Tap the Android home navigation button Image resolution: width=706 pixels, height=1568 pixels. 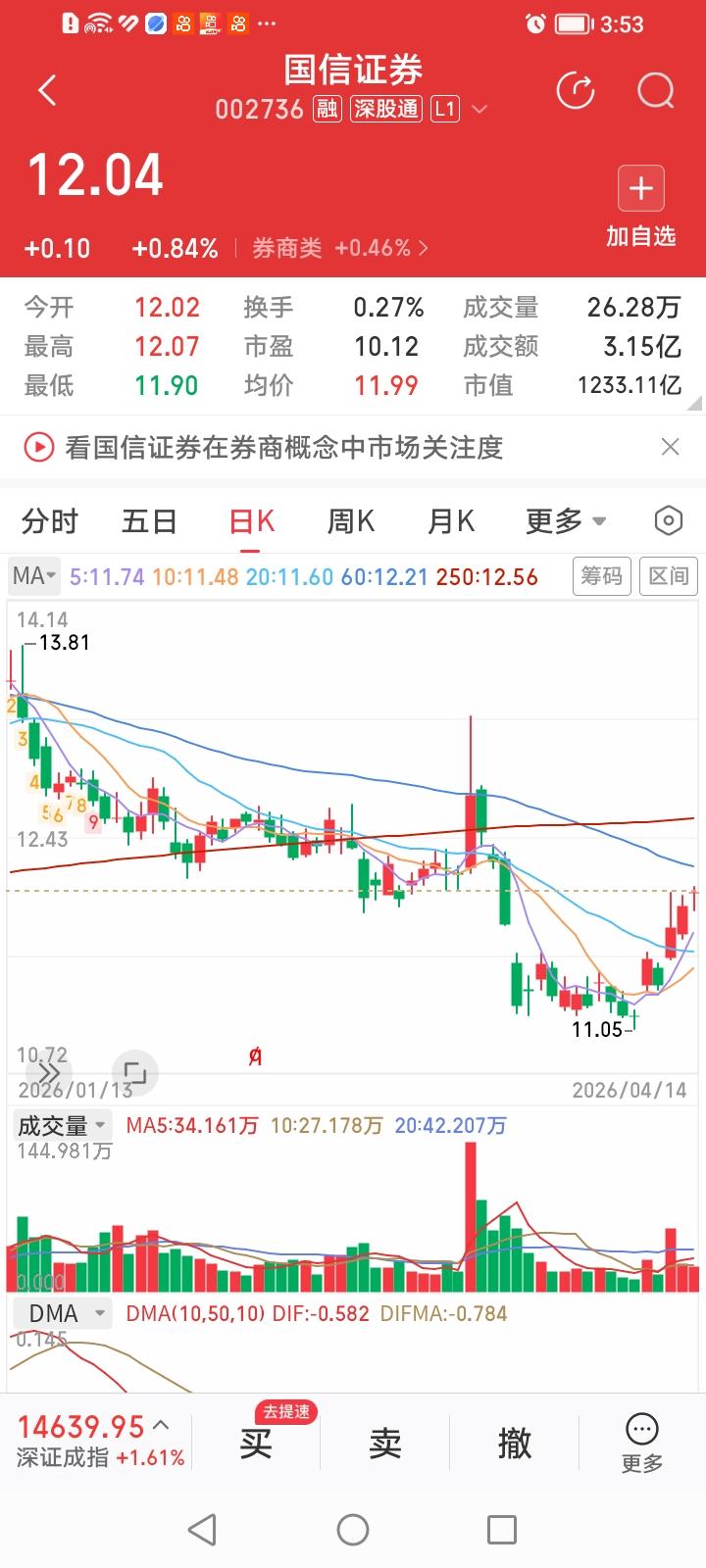point(353,1528)
